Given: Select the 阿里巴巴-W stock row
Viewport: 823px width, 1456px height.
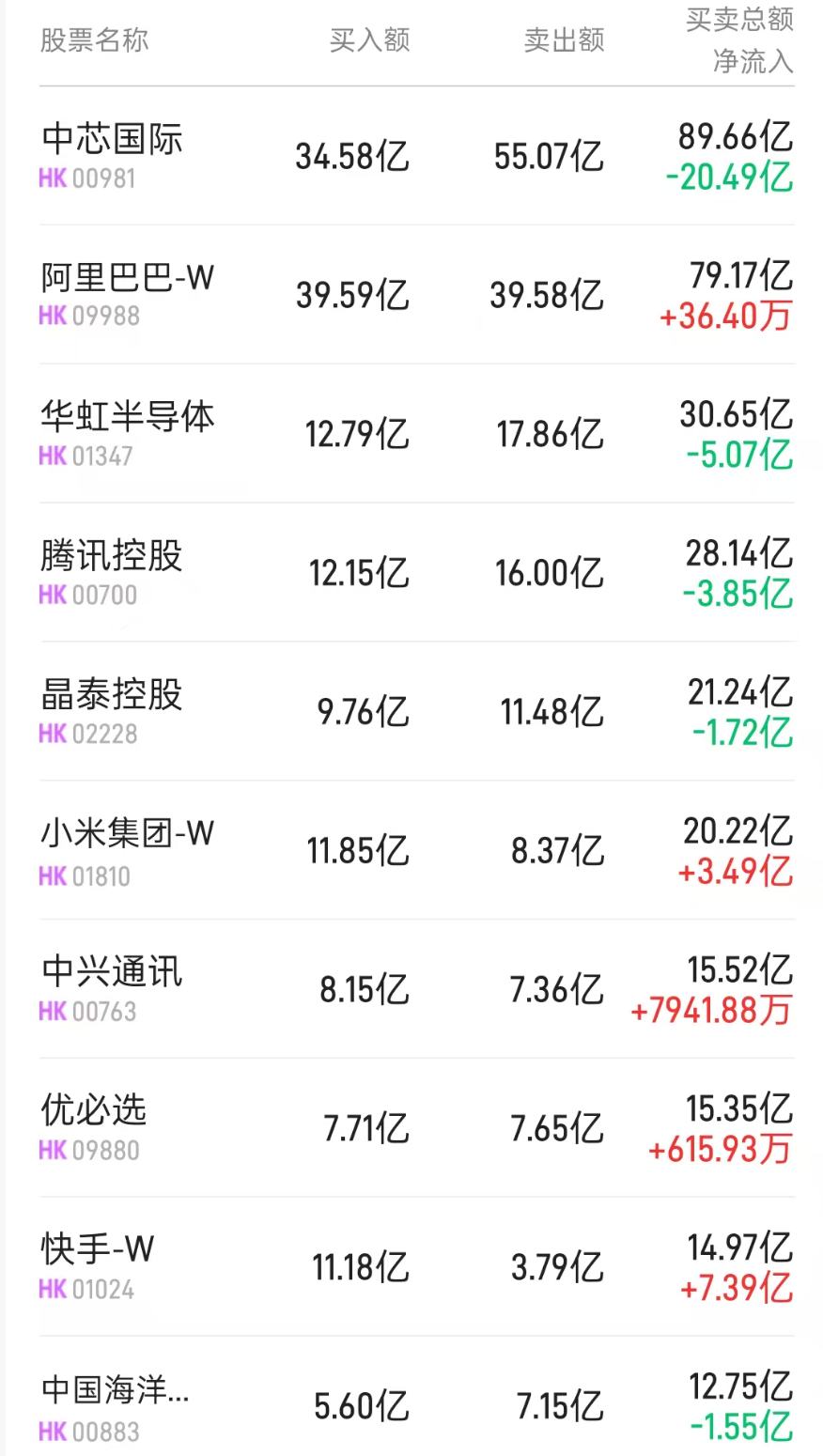Looking at the screenshot, I should click(x=127, y=278).
